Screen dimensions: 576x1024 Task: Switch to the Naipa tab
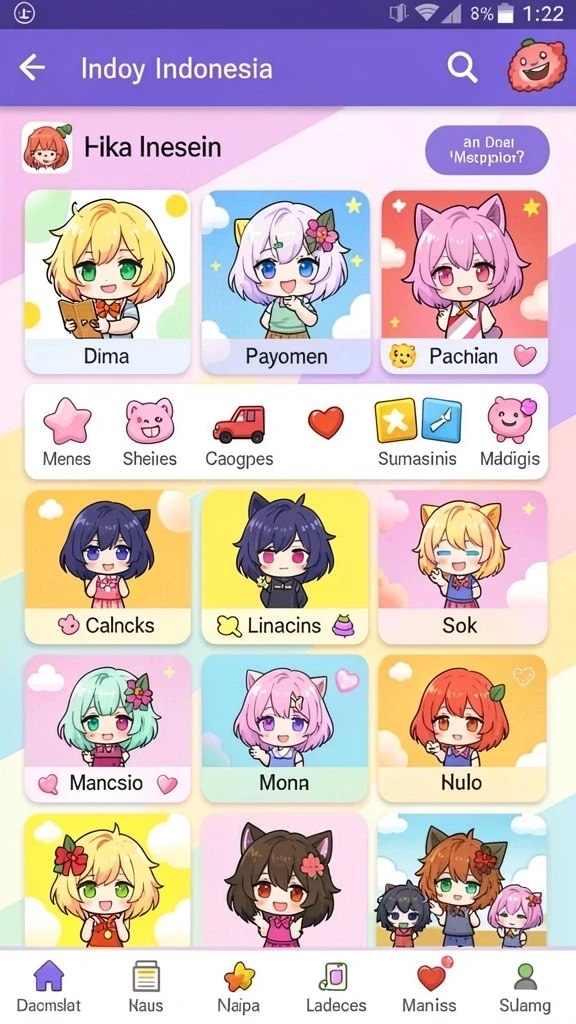click(239, 986)
